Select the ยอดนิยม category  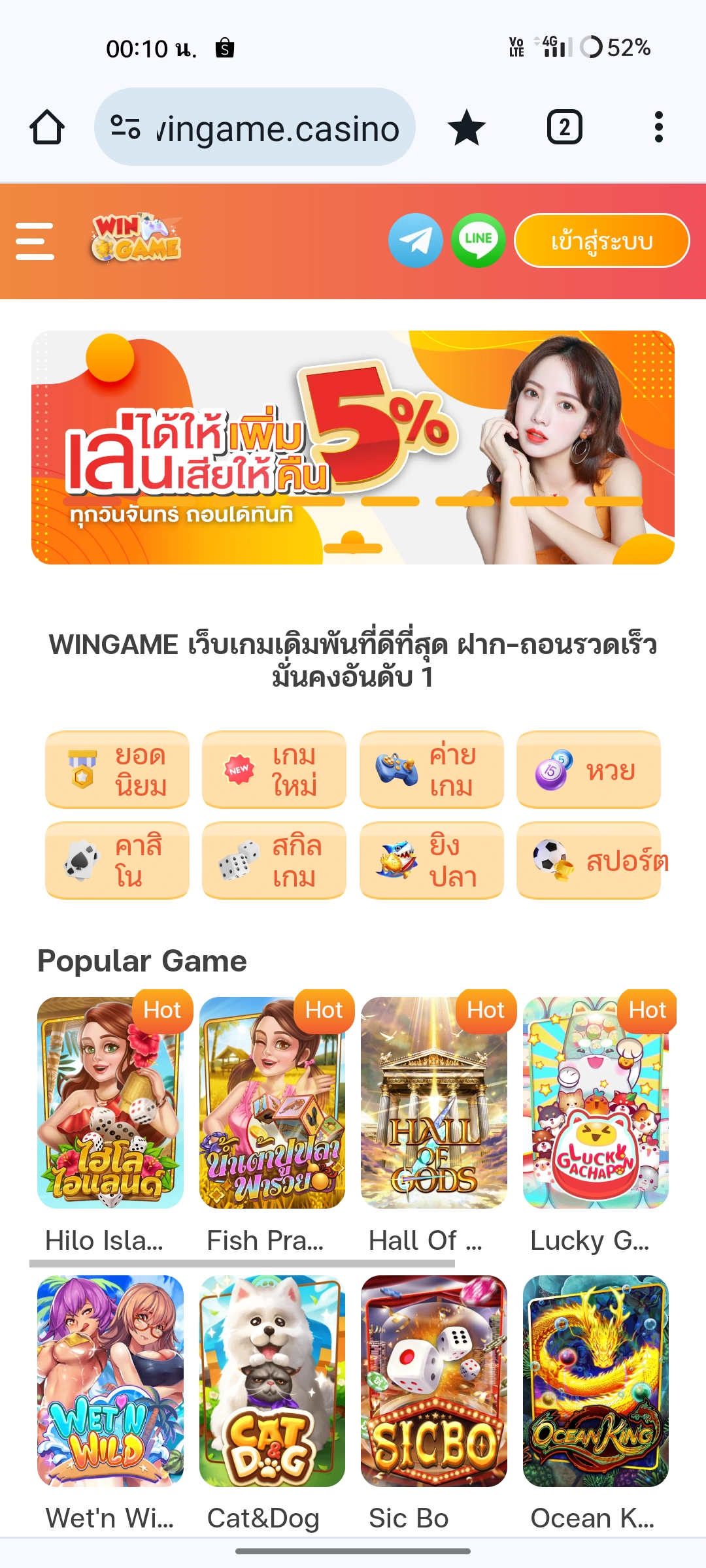pos(117,770)
